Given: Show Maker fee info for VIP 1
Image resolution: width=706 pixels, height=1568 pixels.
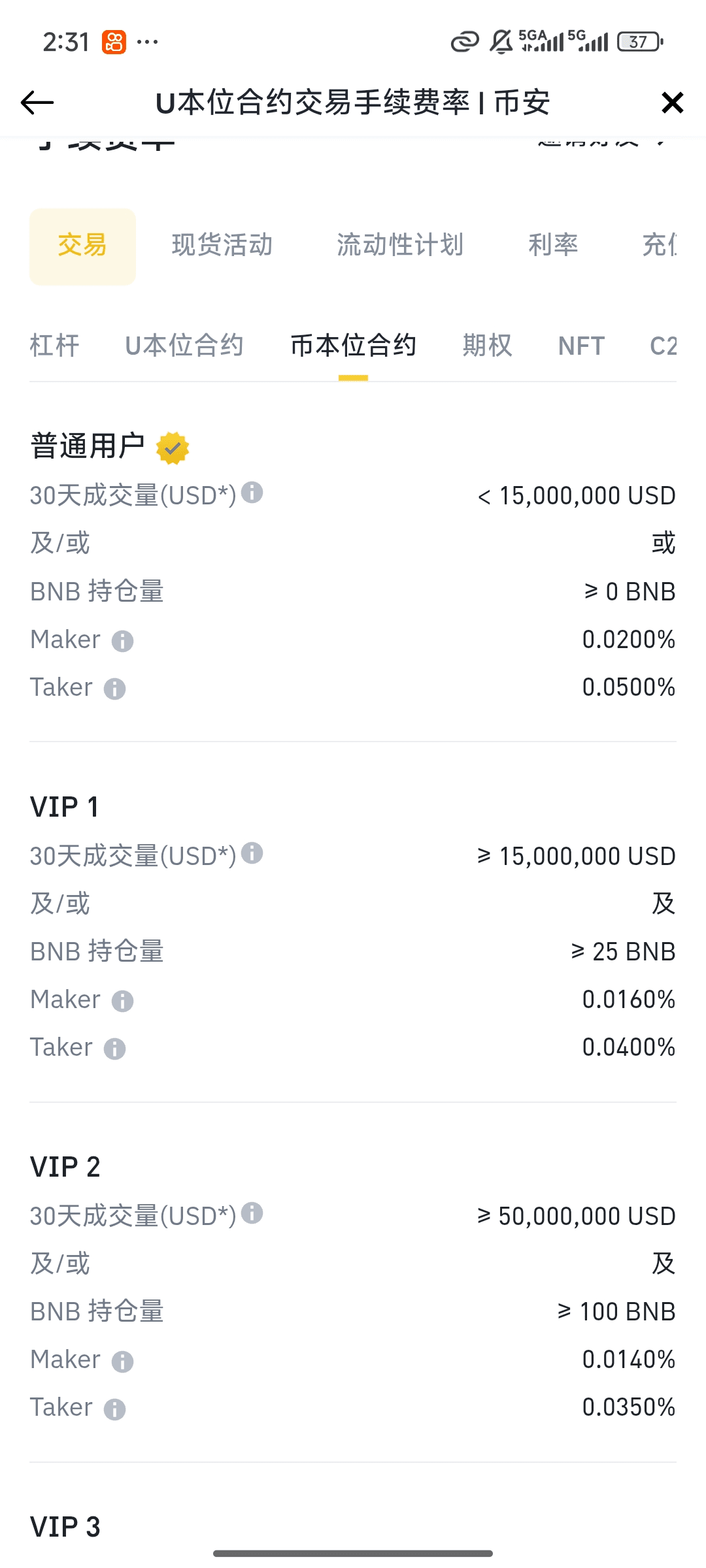Looking at the screenshot, I should [x=122, y=1001].
